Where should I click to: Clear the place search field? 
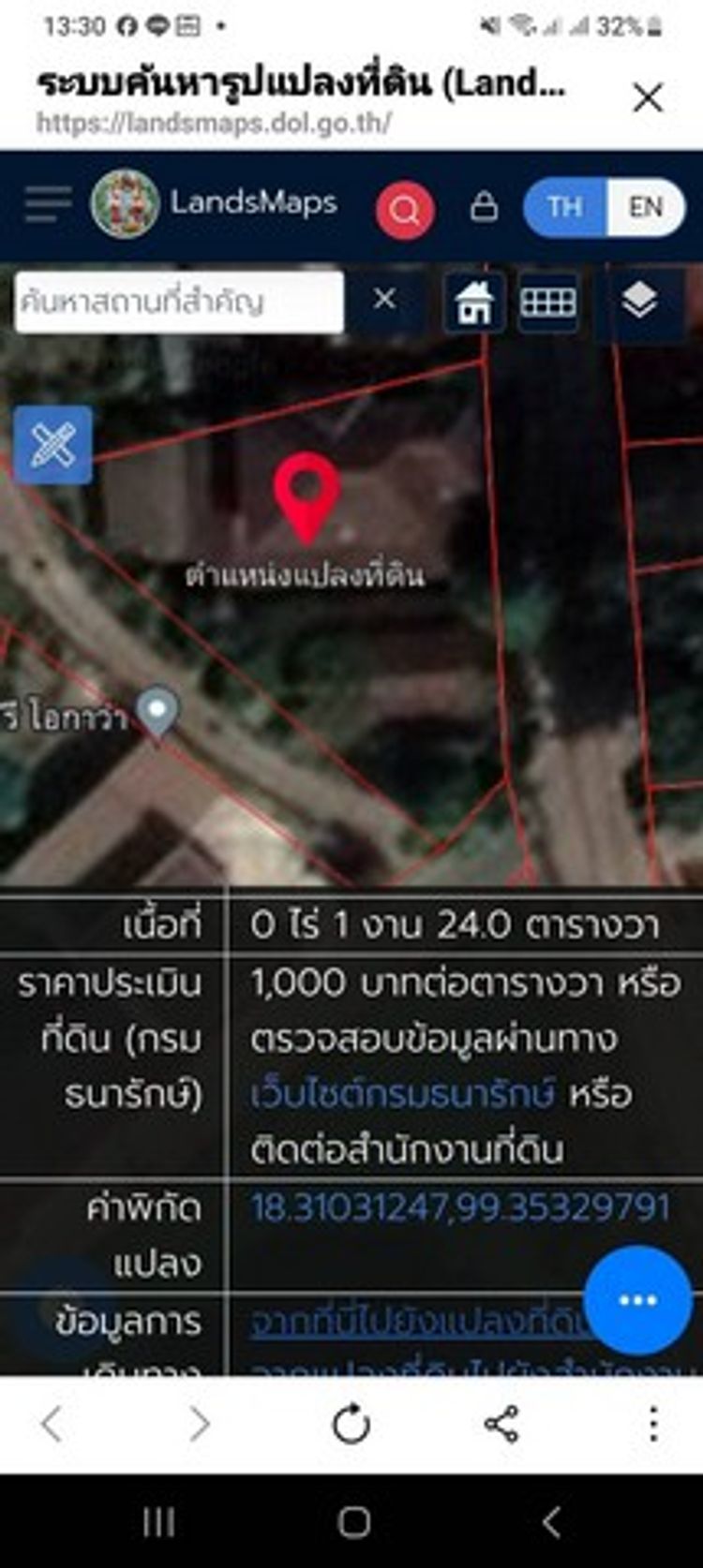point(384,299)
